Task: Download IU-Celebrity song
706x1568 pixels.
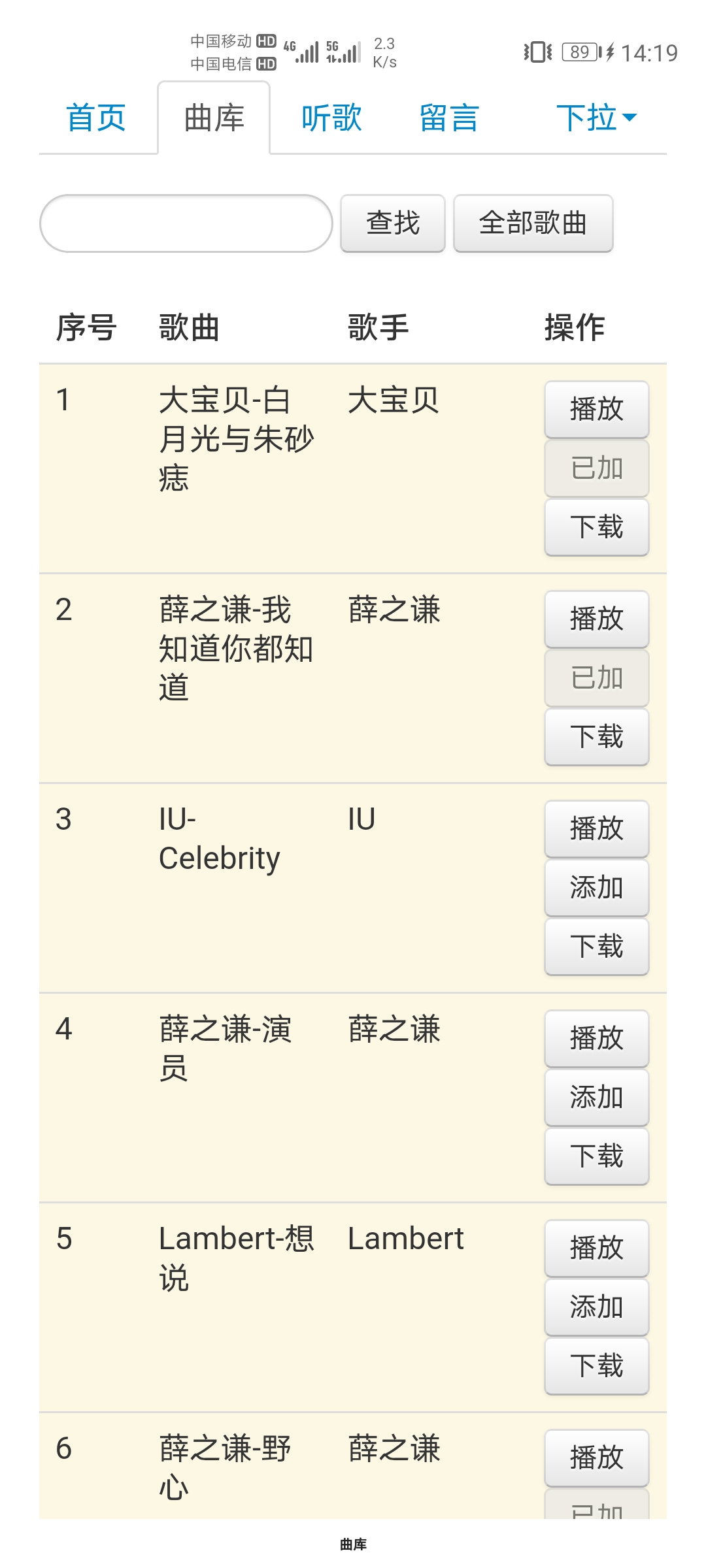Action: tap(596, 947)
